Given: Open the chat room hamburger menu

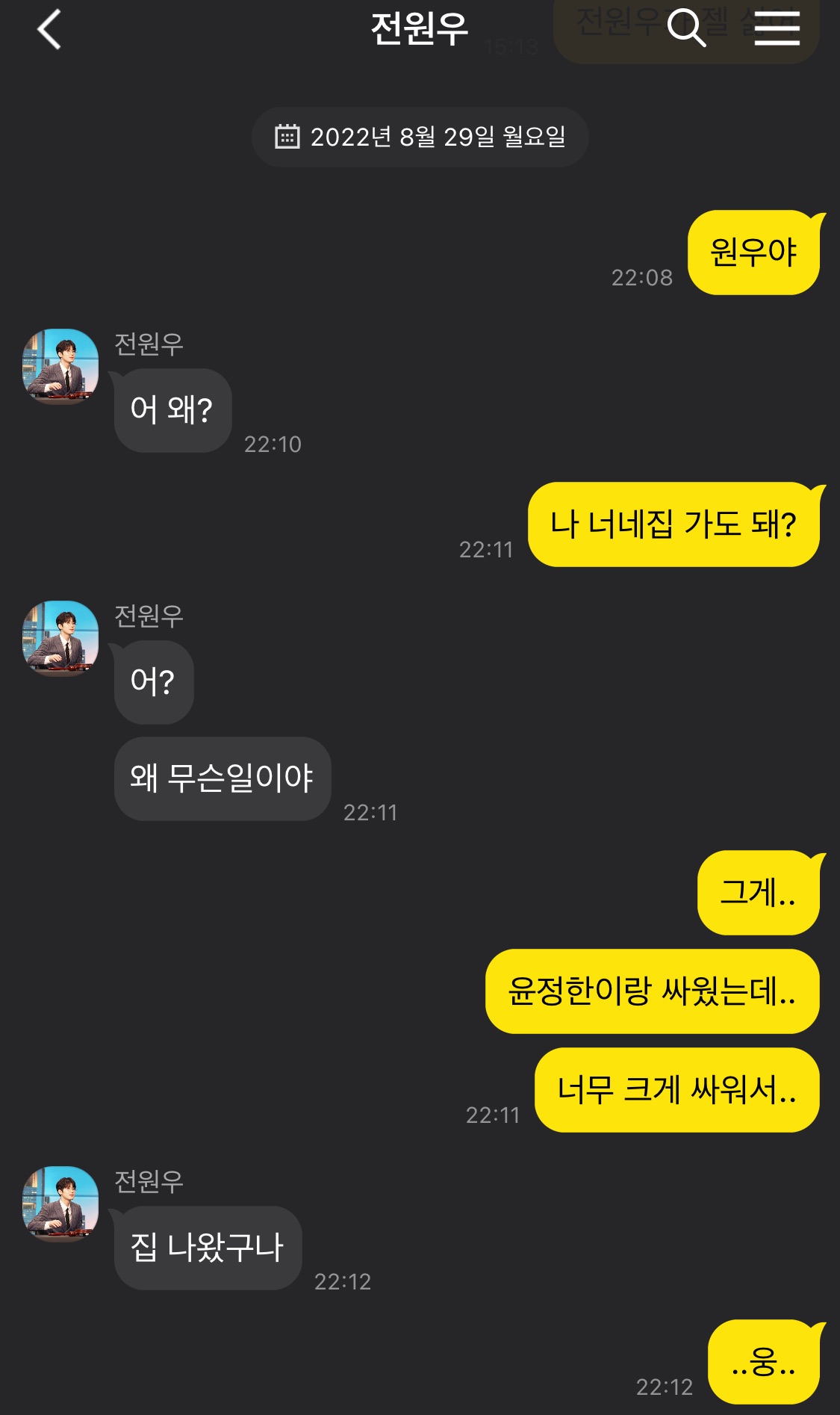Looking at the screenshot, I should point(777,29).
